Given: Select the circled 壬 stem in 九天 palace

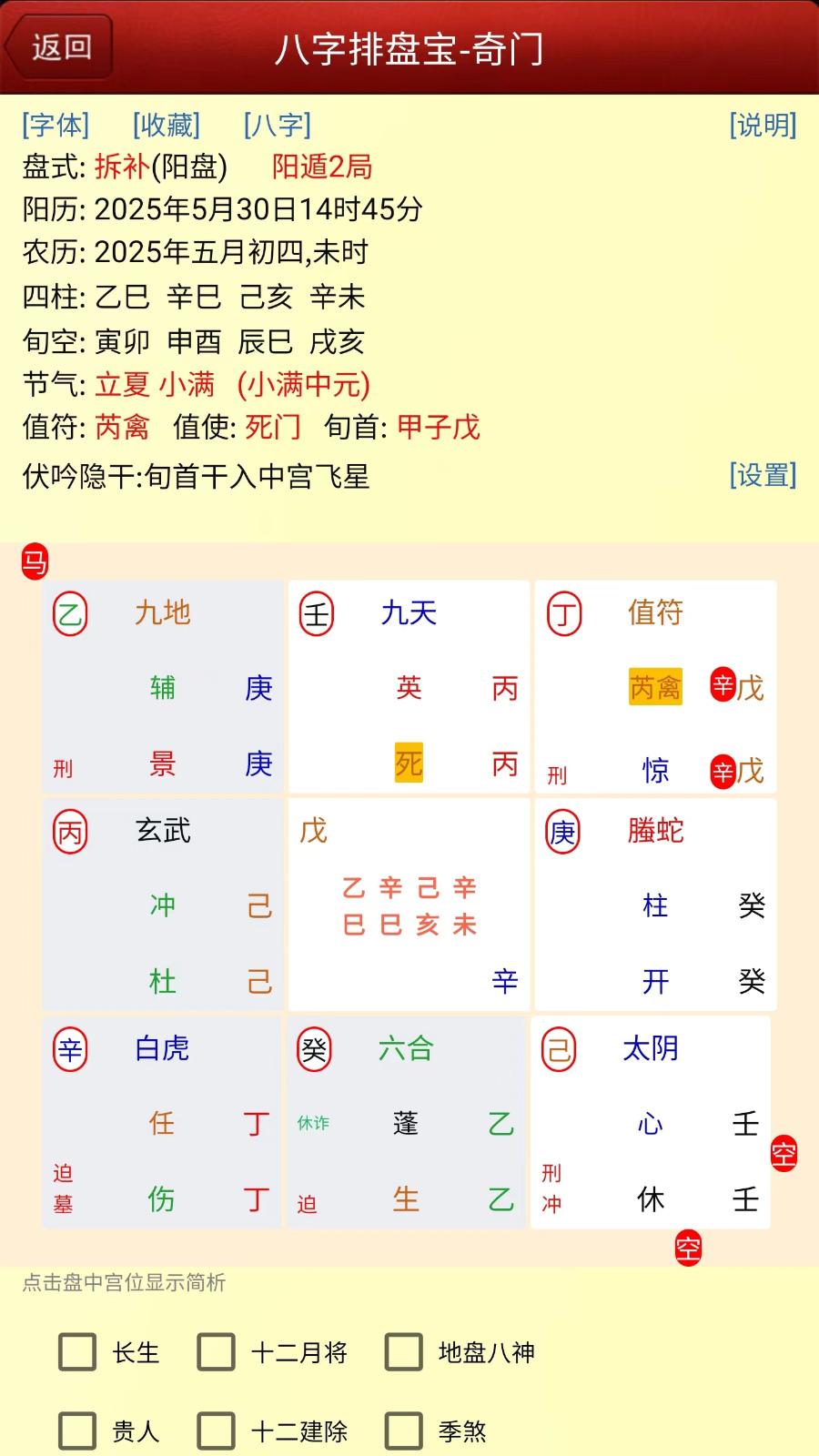Looking at the screenshot, I should click(316, 613).
